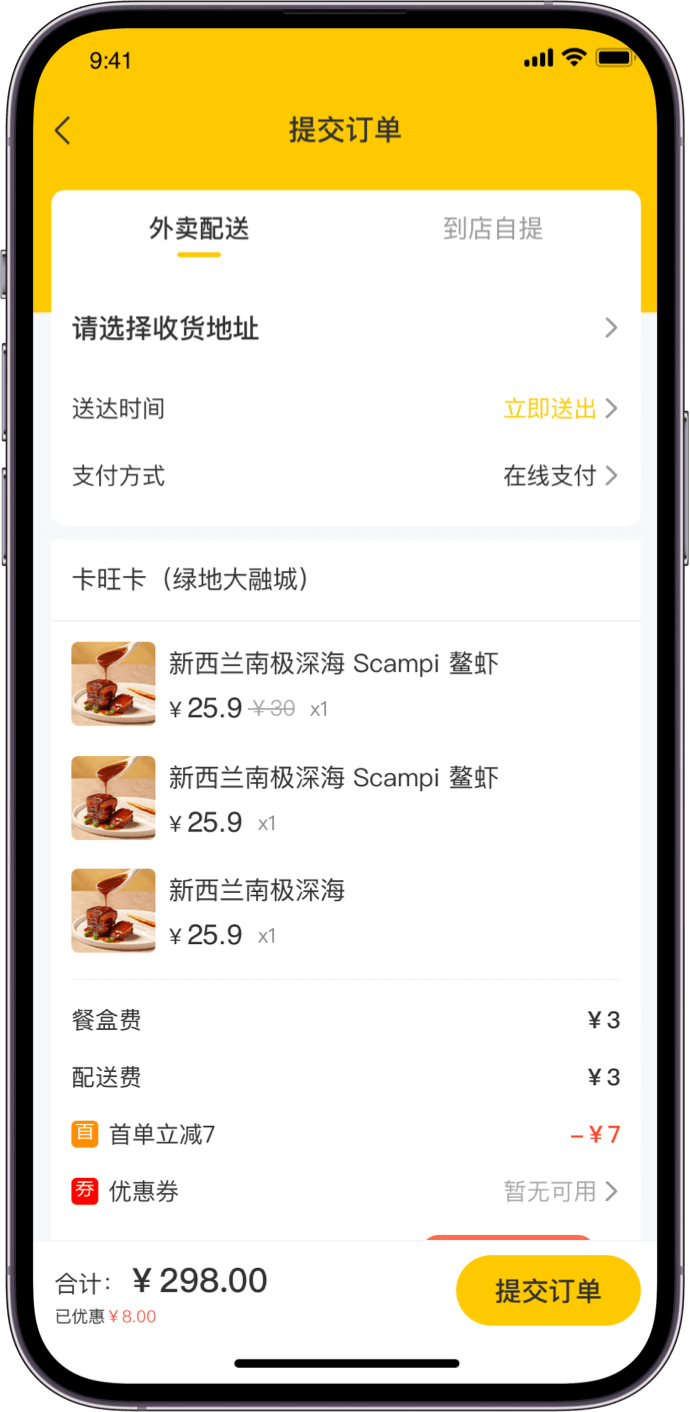The width and height of the screenshot is (690, 1412).
Task: Go back from the 提交订单 page
Action: pos(63,130)
